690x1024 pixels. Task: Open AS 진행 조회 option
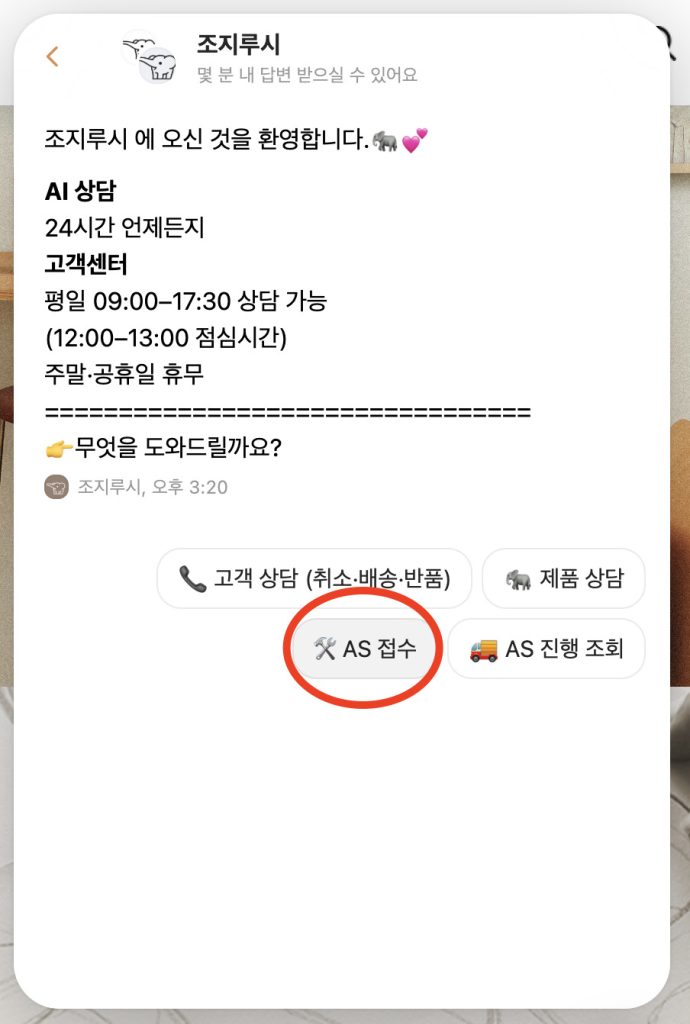(546, 649)
